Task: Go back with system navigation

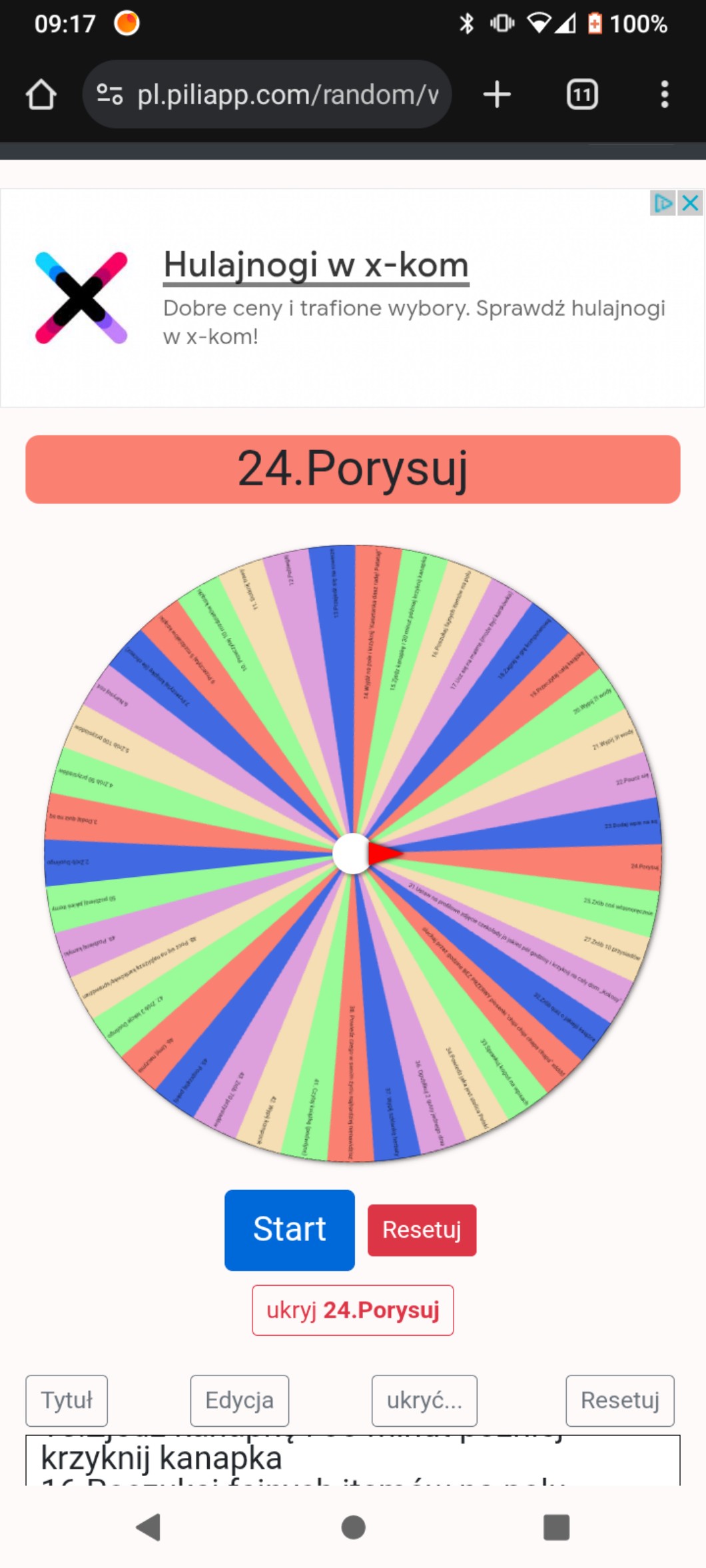Action: coord(149,1527)
